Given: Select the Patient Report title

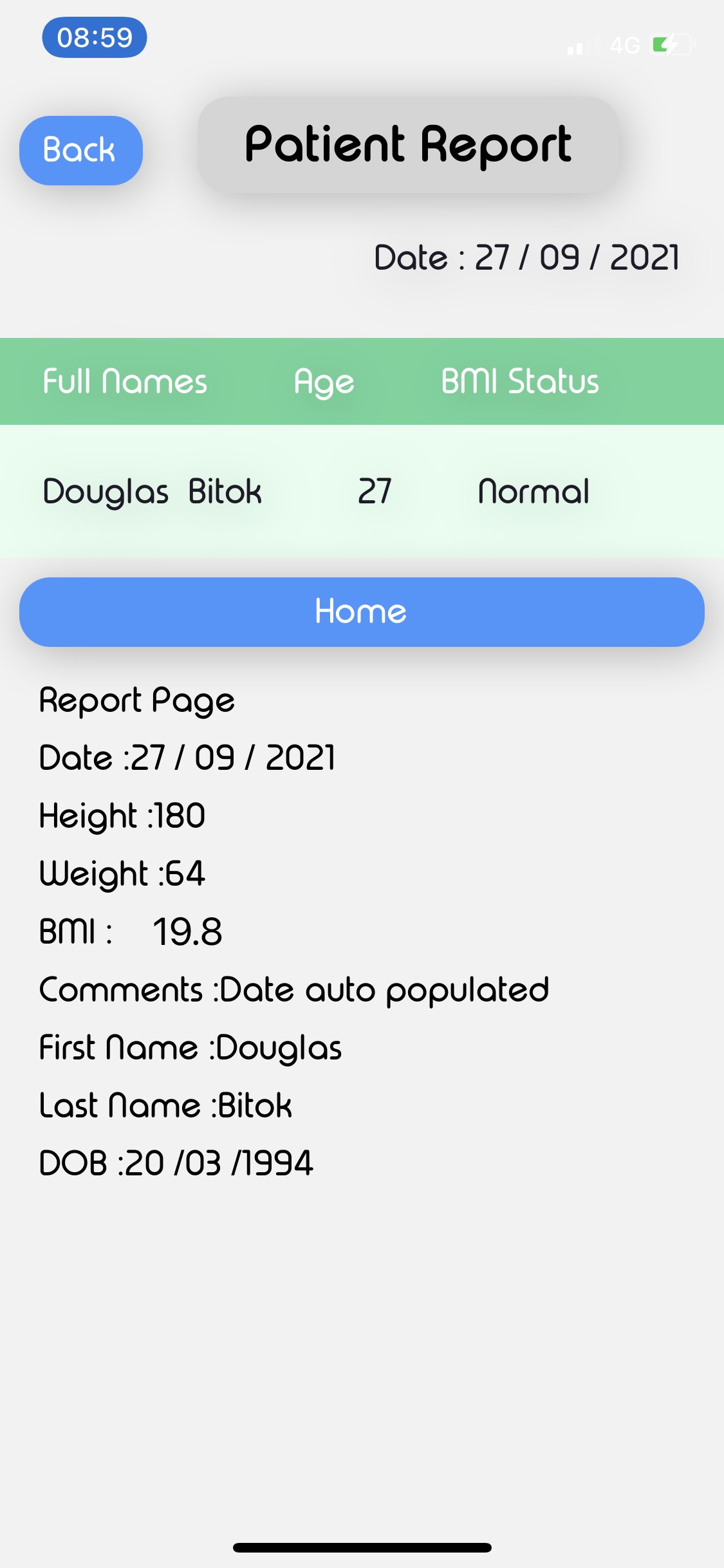Looking at the screenshot, I should click(408, 144).
